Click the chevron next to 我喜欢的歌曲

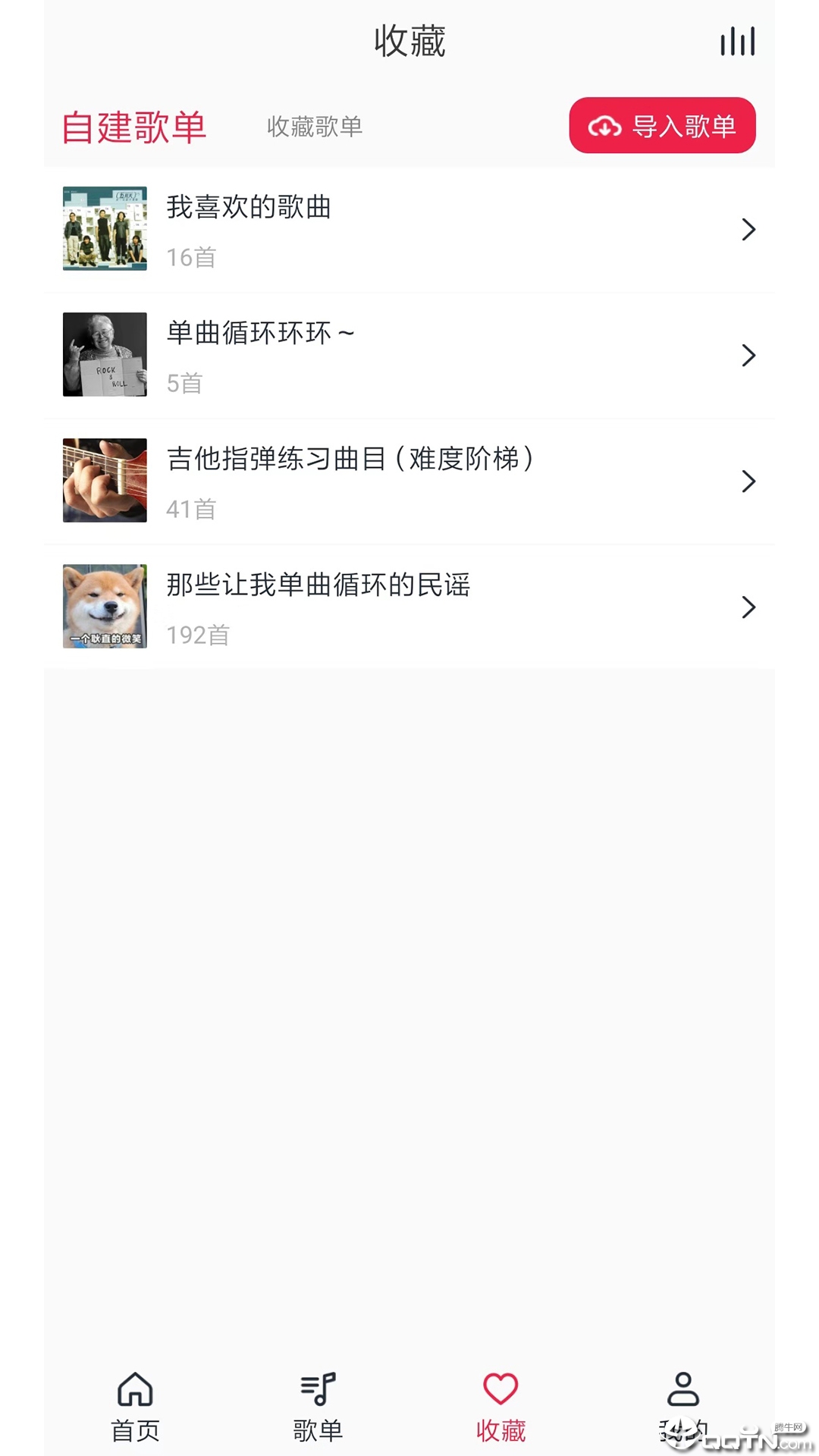pyautogui.click(x=748, y=229)
